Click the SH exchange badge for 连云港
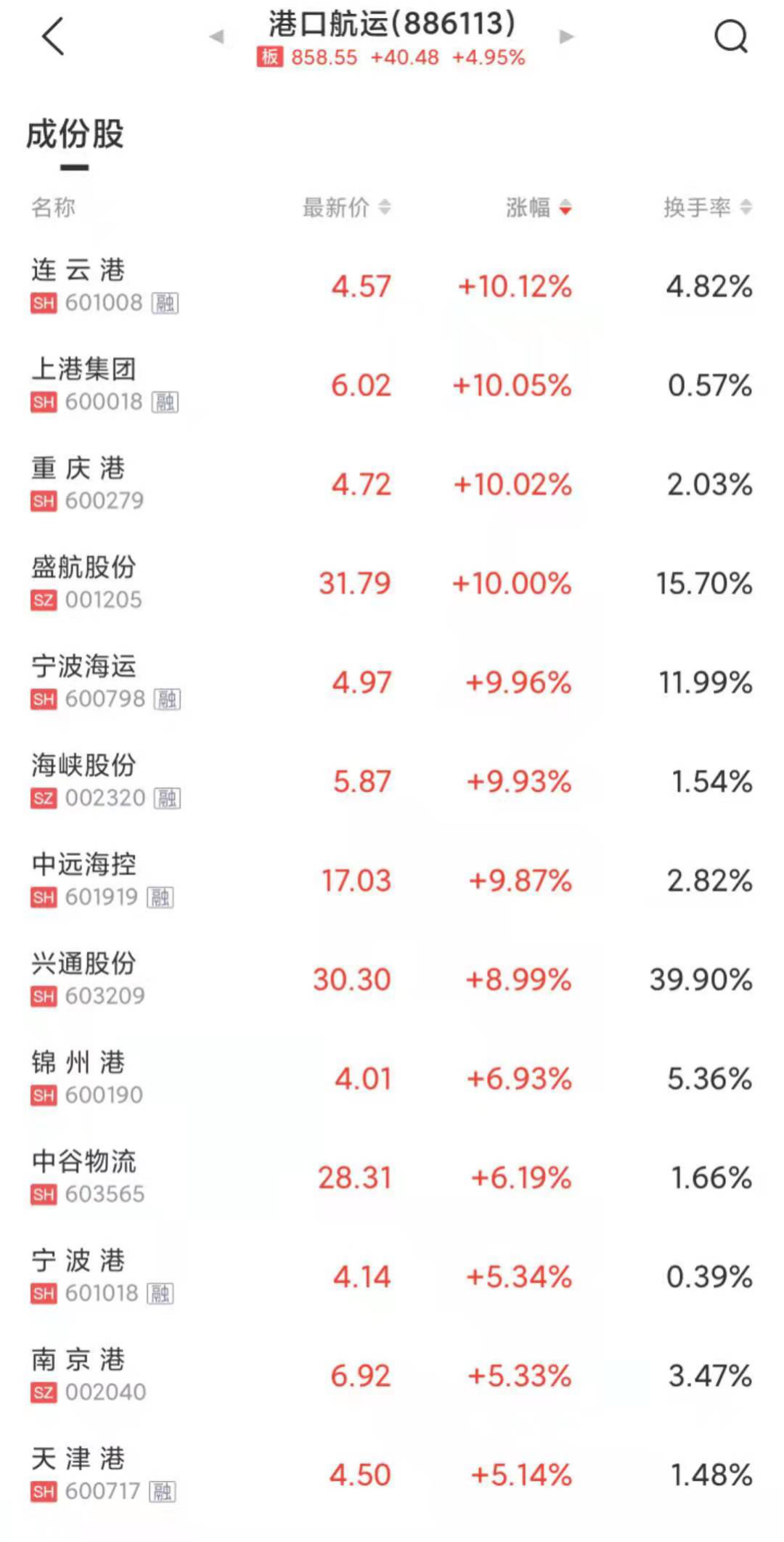Screen dimensions: 784x1542 tap(43, 303)
